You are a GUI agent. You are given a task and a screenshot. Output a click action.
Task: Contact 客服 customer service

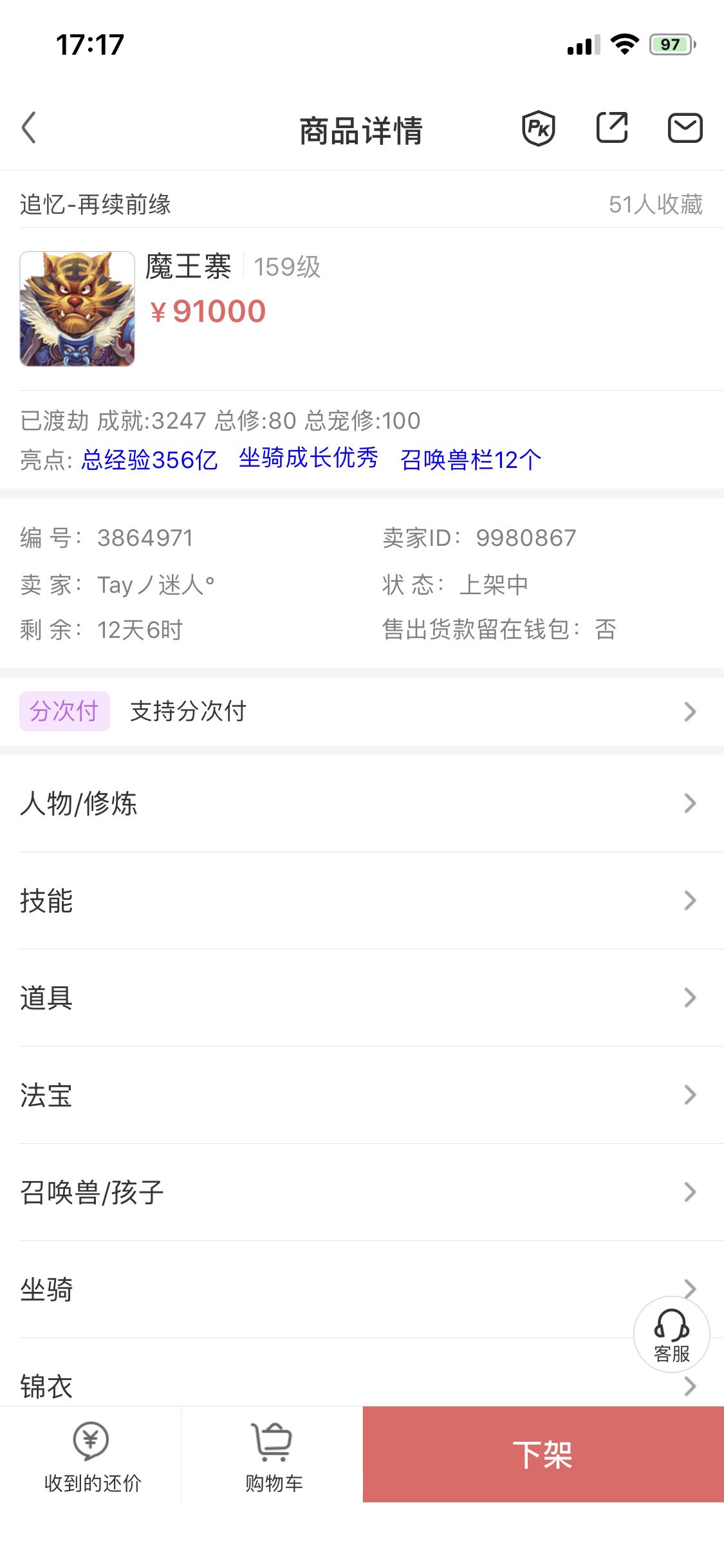(x=672, y=1334)
